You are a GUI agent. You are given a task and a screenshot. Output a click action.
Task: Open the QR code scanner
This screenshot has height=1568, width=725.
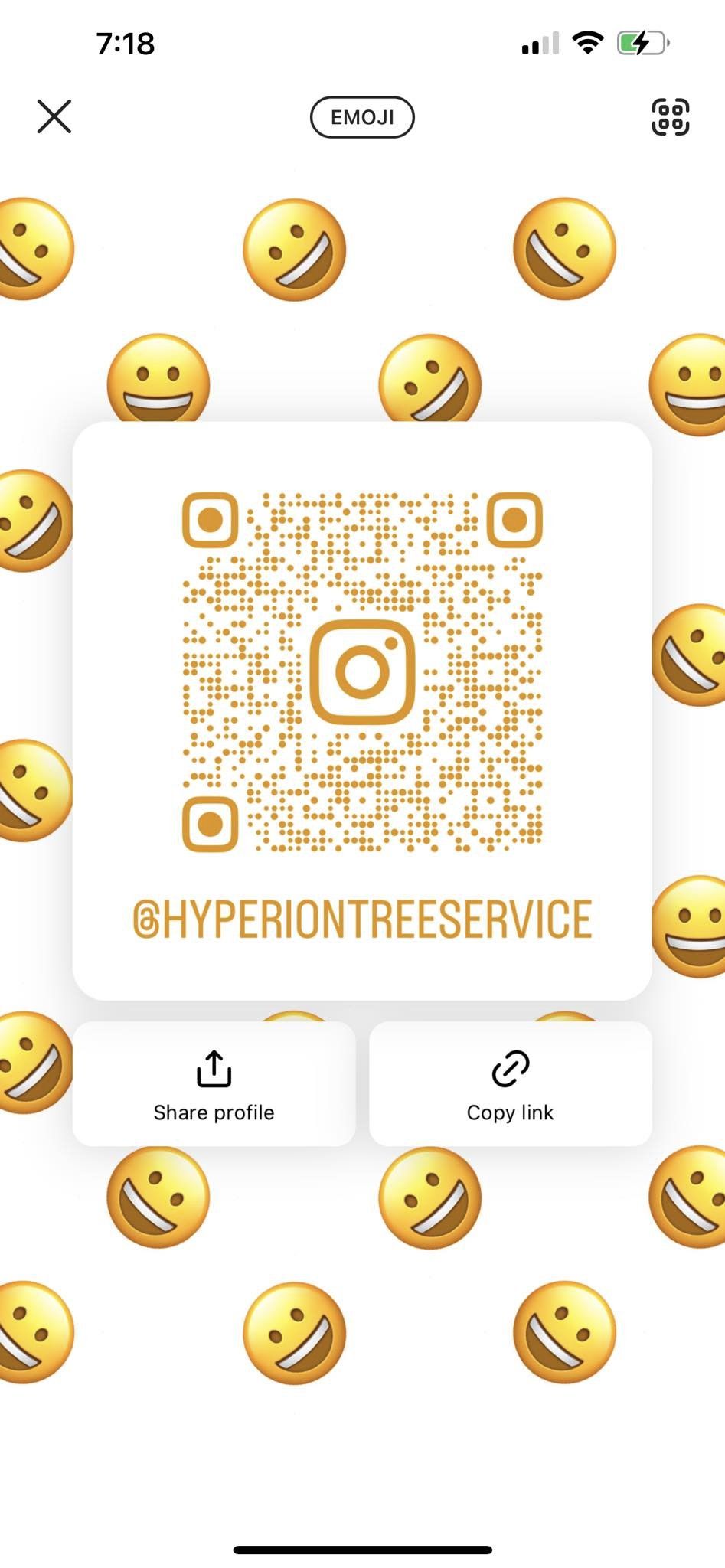click(x=670, y=117)
